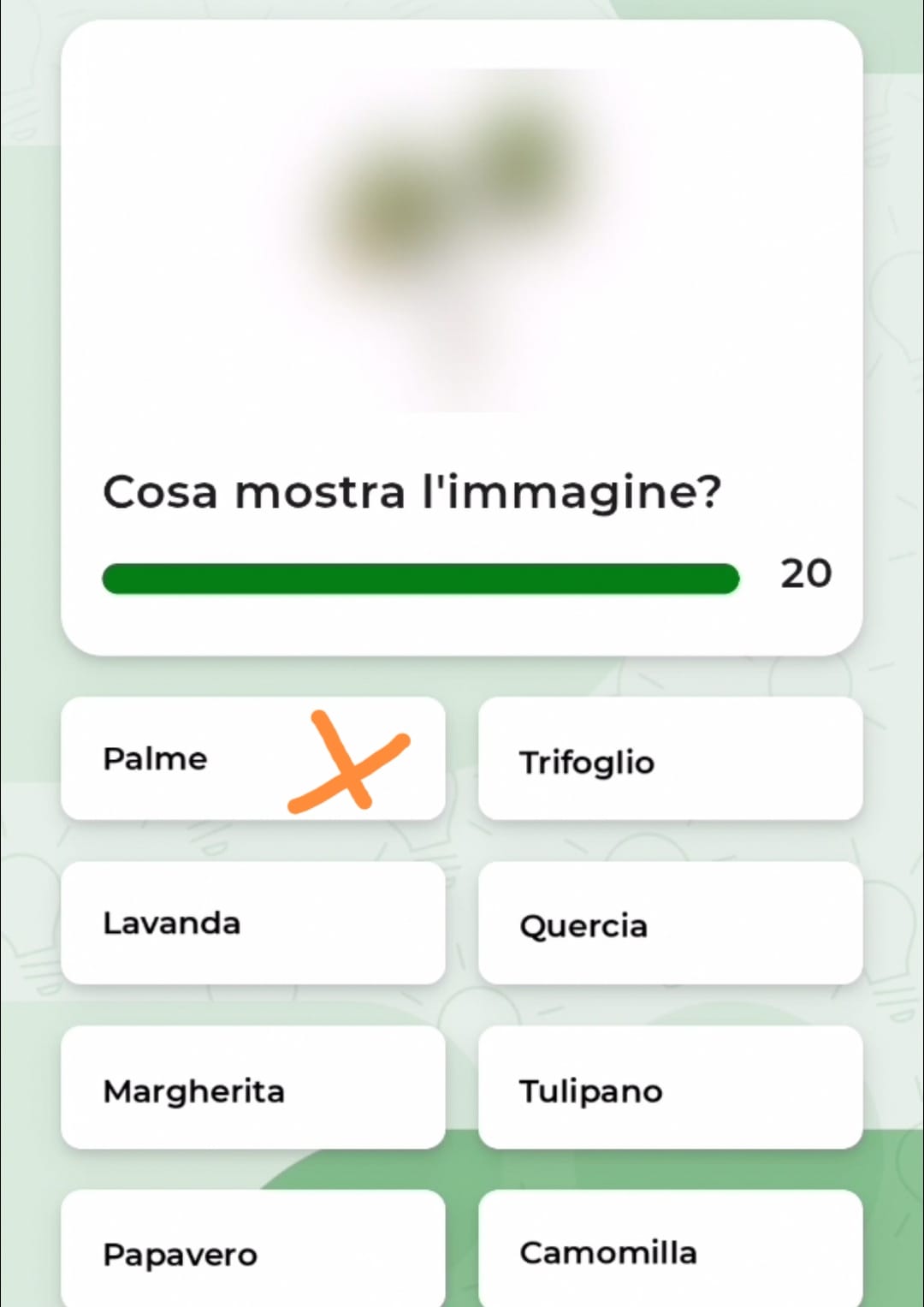Image resolution: width=924 pixels, height=1307 pixels.
Task: Select the Palme answer
Action: (x=252, y=758)
